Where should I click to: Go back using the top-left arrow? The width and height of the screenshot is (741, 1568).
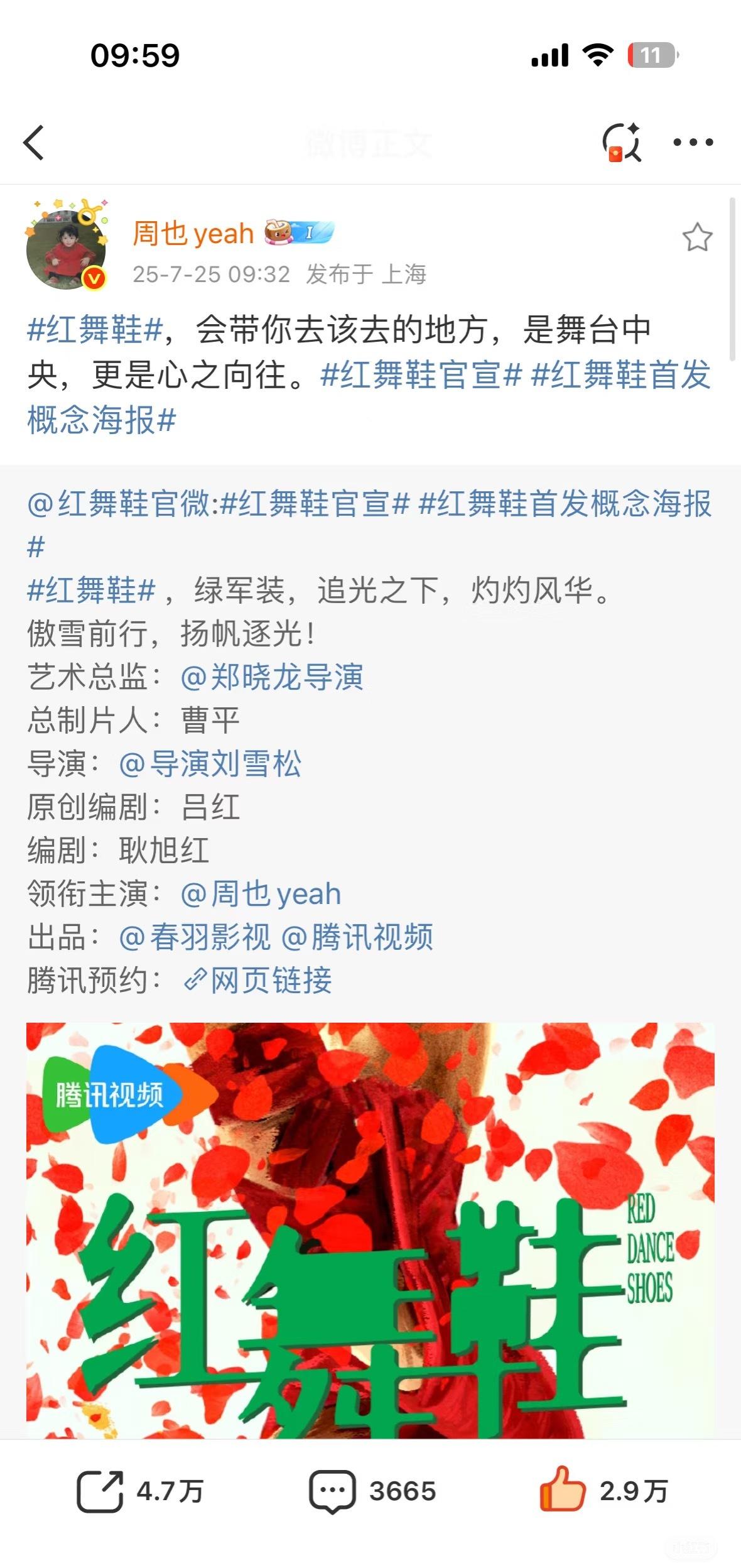click(34, 143)
